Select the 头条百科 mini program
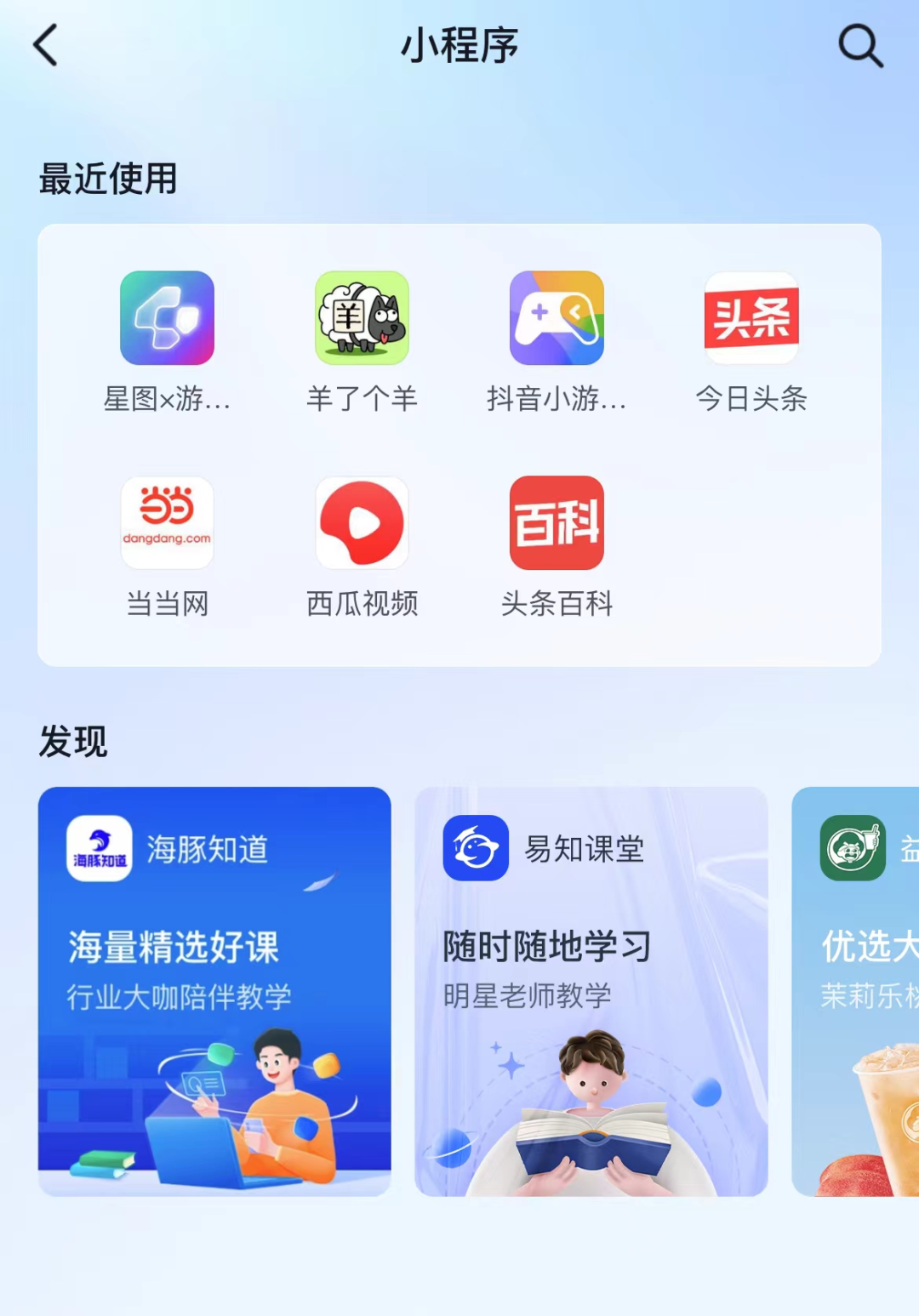 pos(557,523)
